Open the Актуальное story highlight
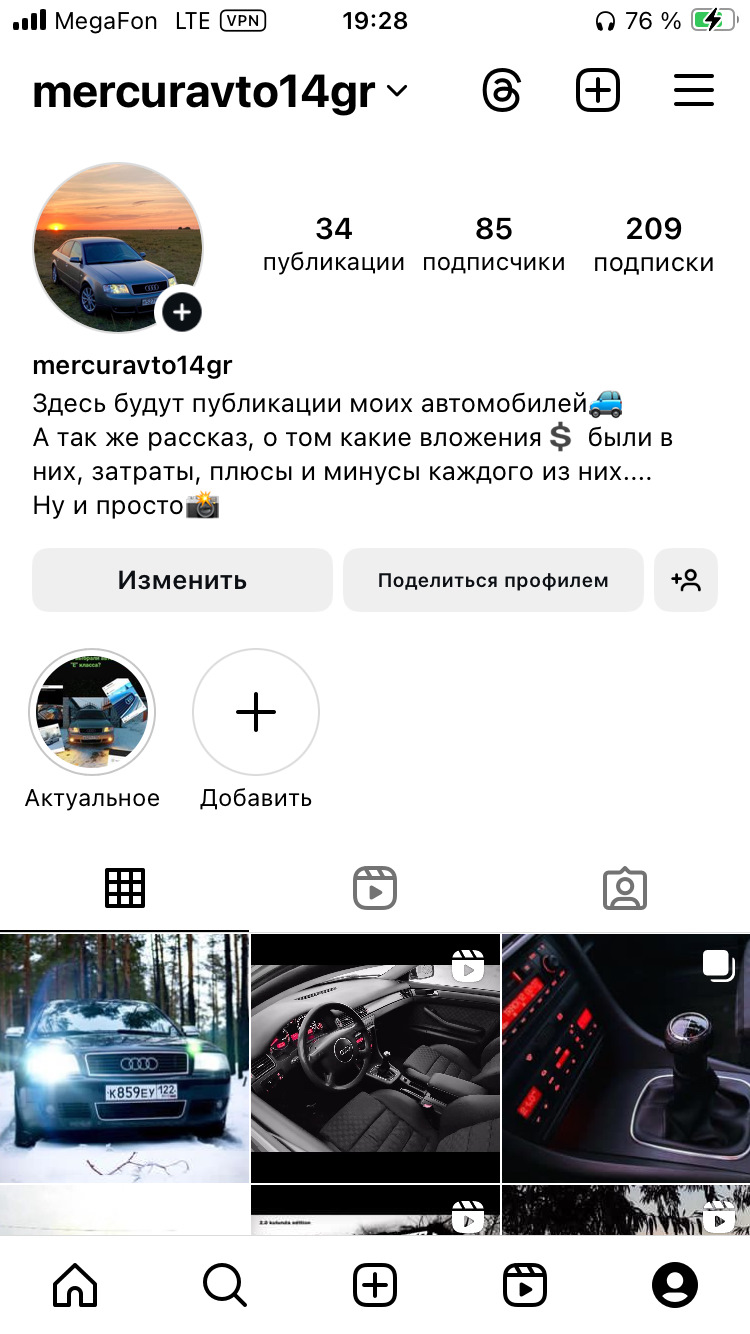 [91, 712]
